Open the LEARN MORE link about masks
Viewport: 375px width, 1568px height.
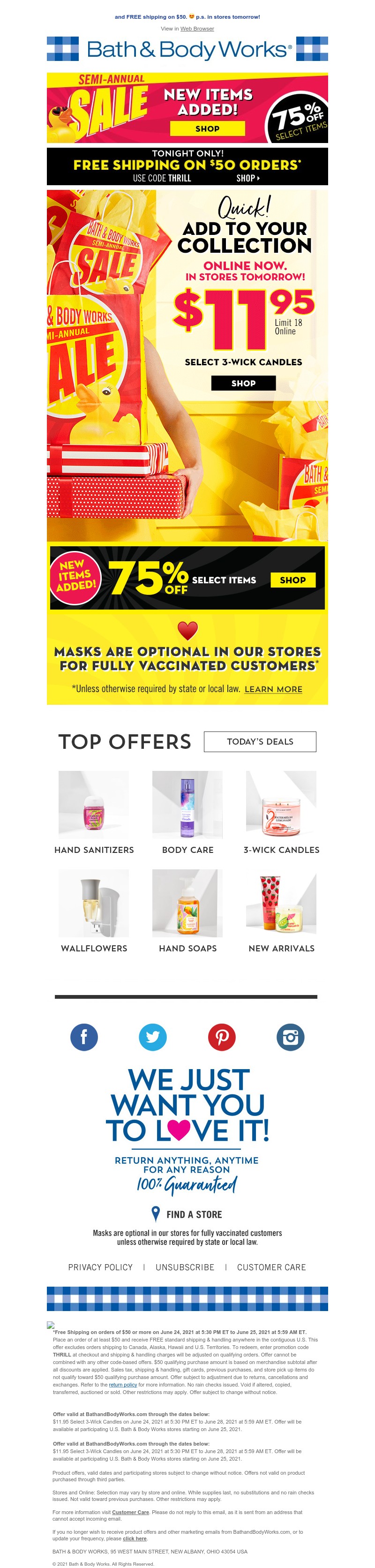273,689
